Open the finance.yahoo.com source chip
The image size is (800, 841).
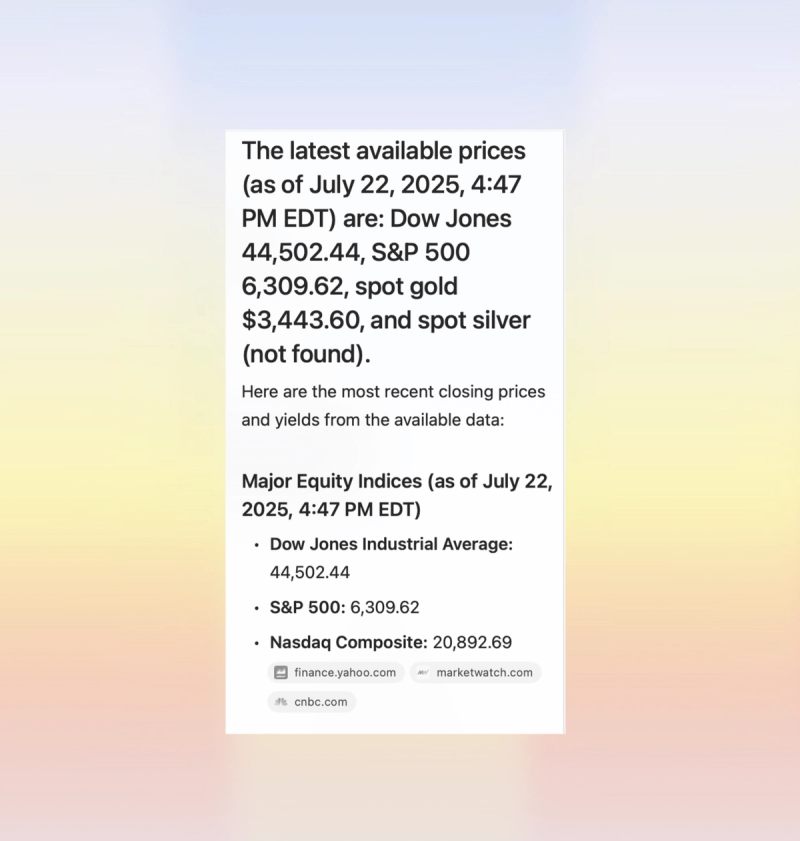click(336, 673)
